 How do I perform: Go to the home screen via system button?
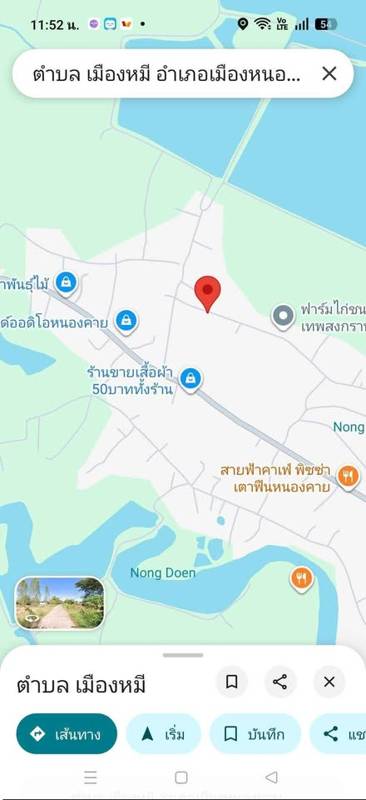point(181,777)
